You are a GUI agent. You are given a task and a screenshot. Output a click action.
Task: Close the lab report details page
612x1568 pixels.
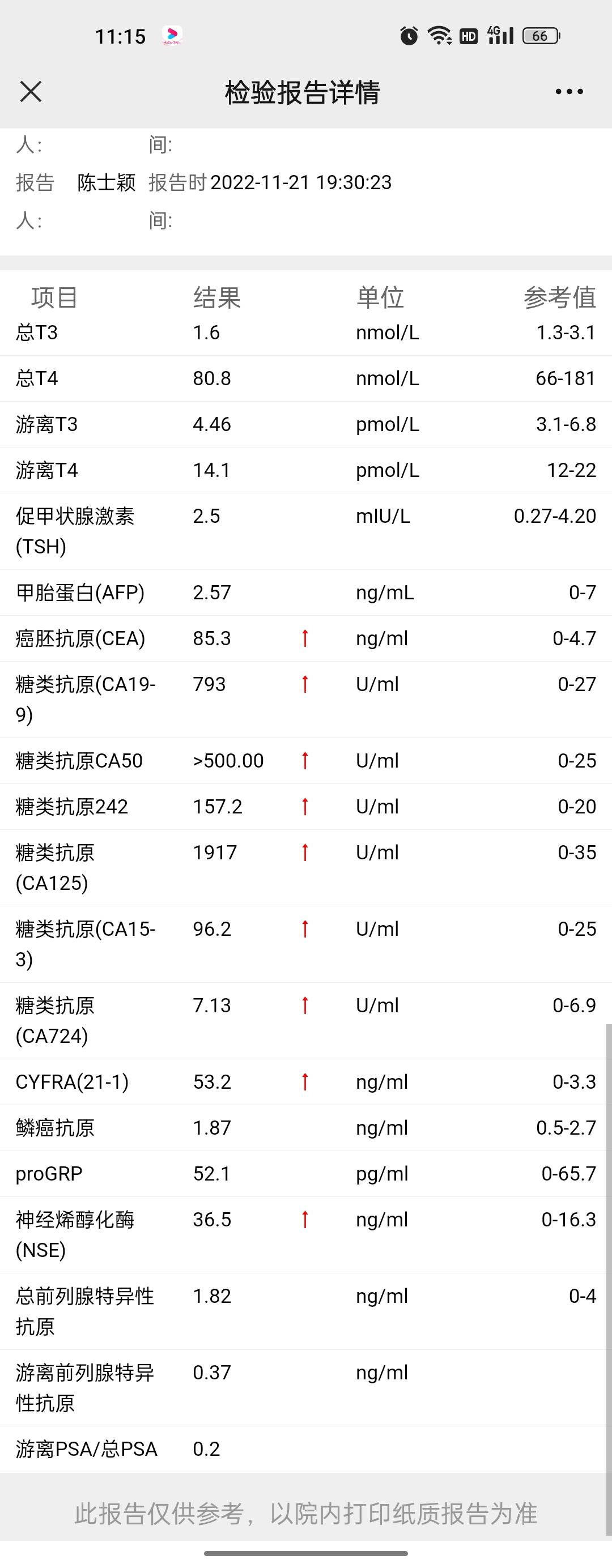click(x=31, y=92)
